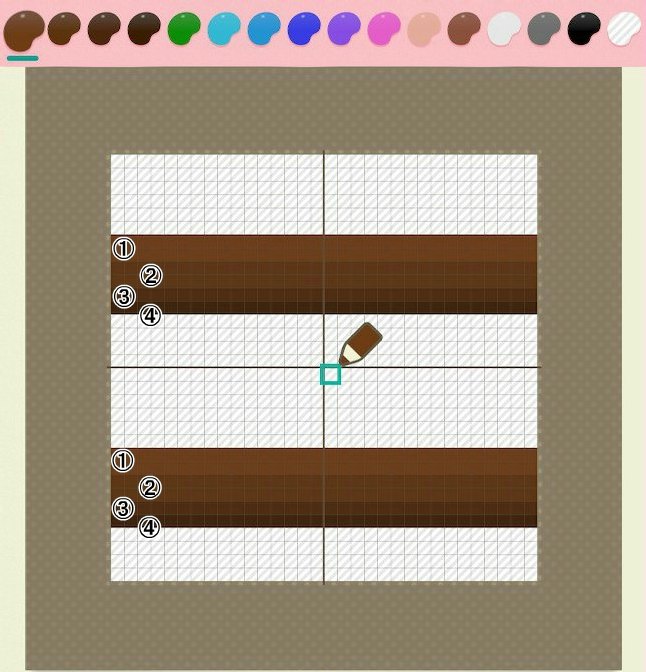Tap the currently selected underlined brown swatch
Viewport: 646px width, 672px height.
pos(23,31)
